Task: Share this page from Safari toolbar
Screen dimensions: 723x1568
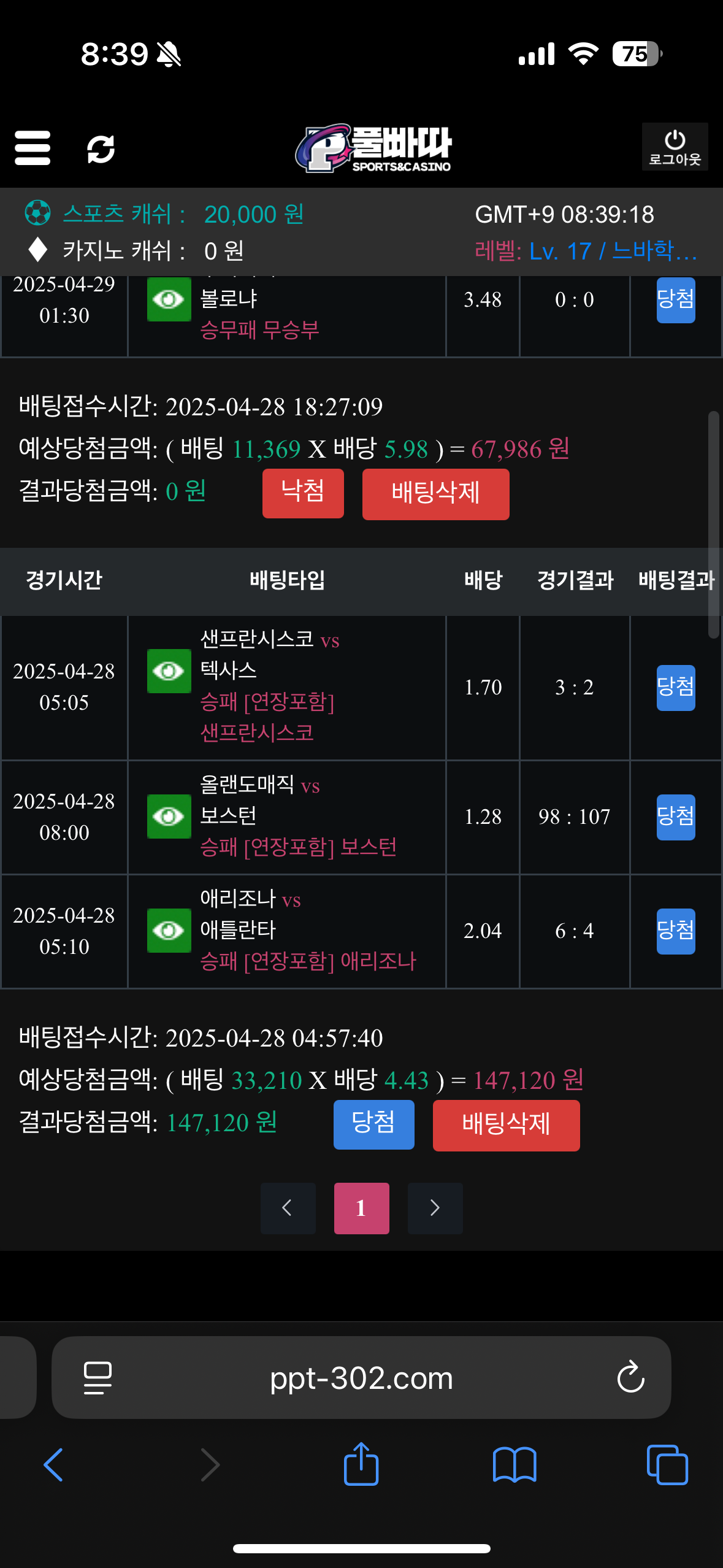Action: coord(361,1465)
